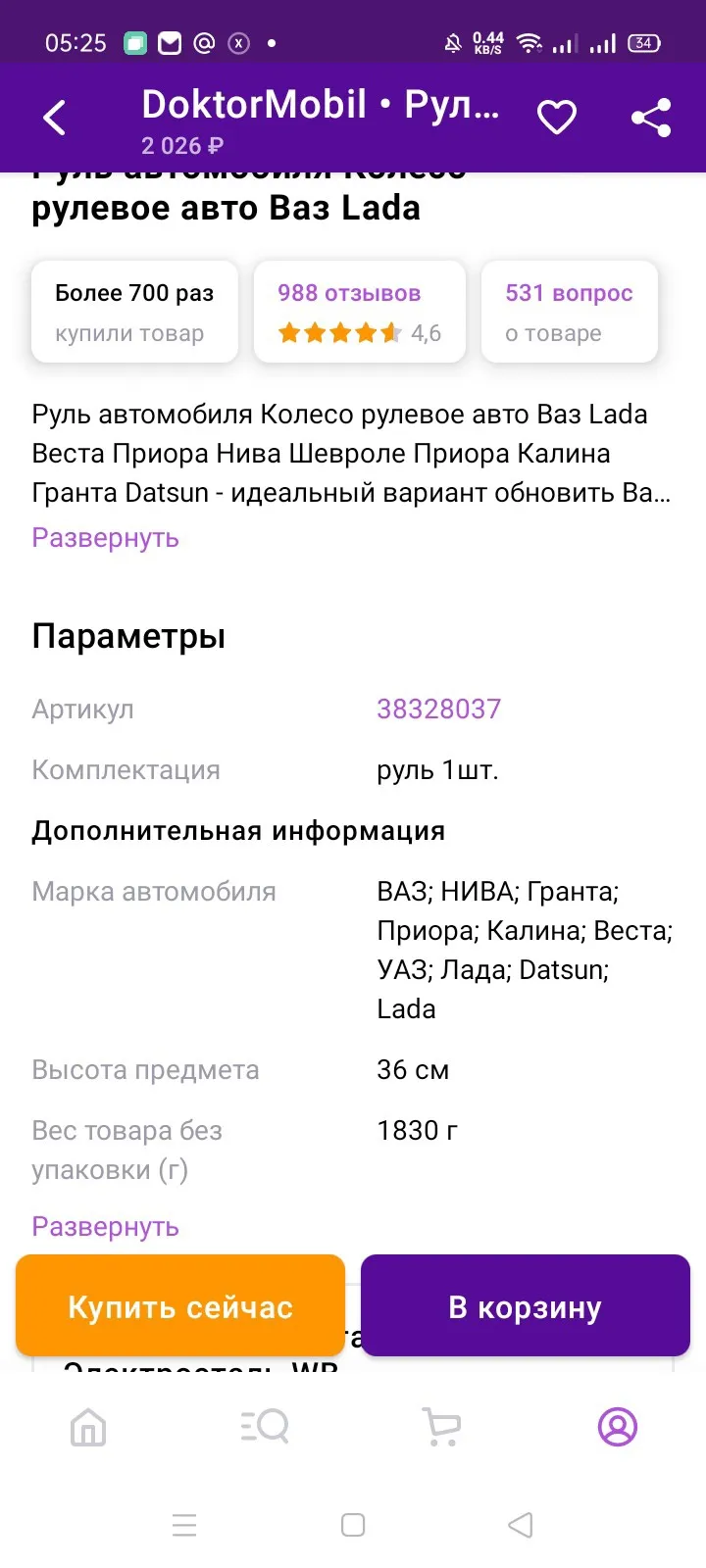Go to the home tab
The height and width of the screenshot is (1568, 706).
[x=88, y=1427]
